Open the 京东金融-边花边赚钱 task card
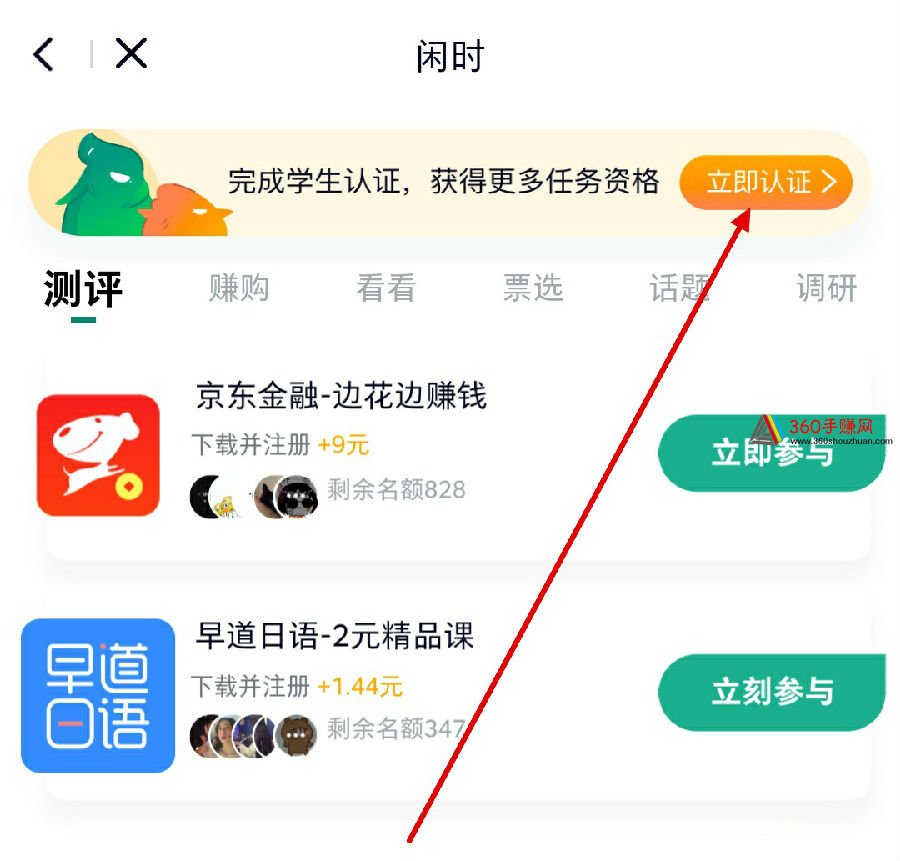The height and width of the screenshot is (861, 900). coord(340,397)
